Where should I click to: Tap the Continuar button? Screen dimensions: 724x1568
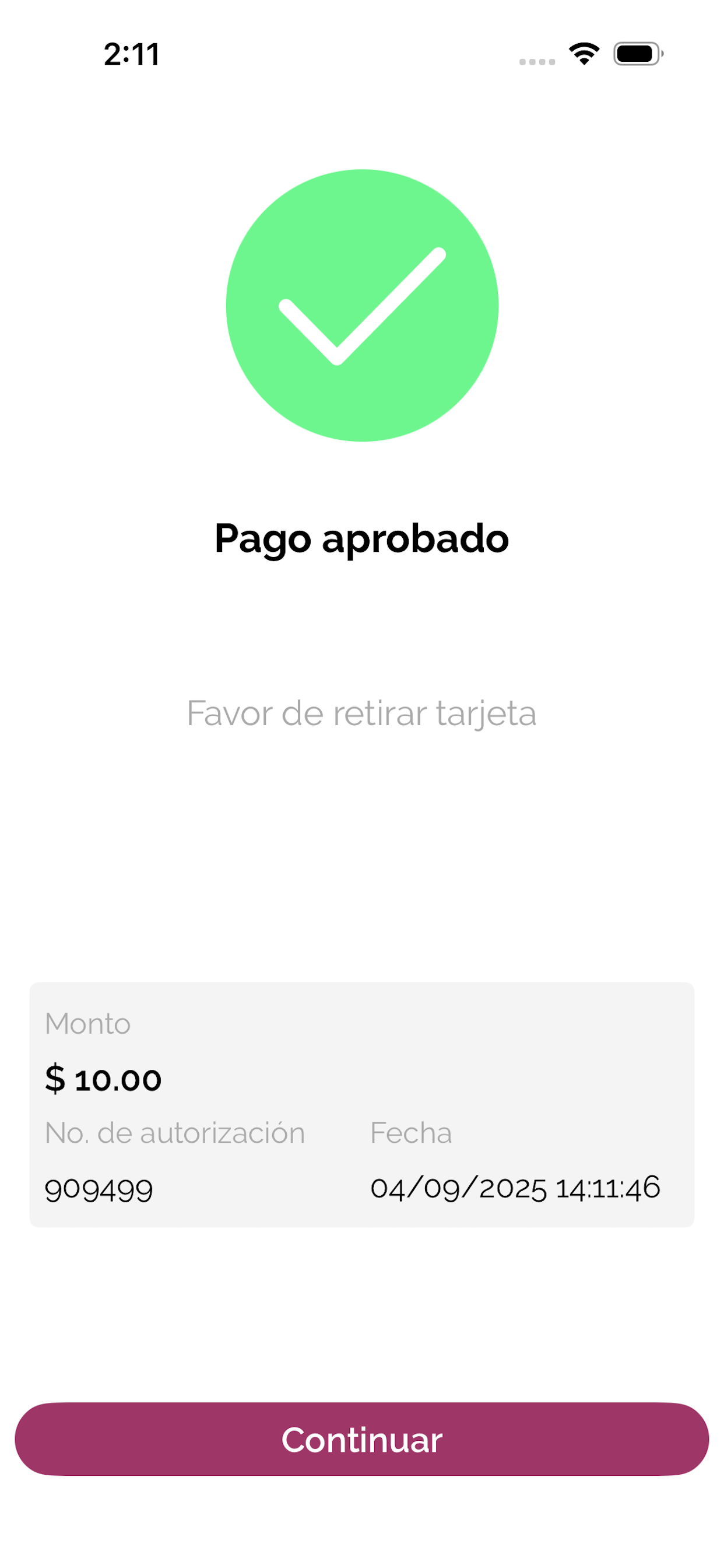click(x=362, y=1439)
